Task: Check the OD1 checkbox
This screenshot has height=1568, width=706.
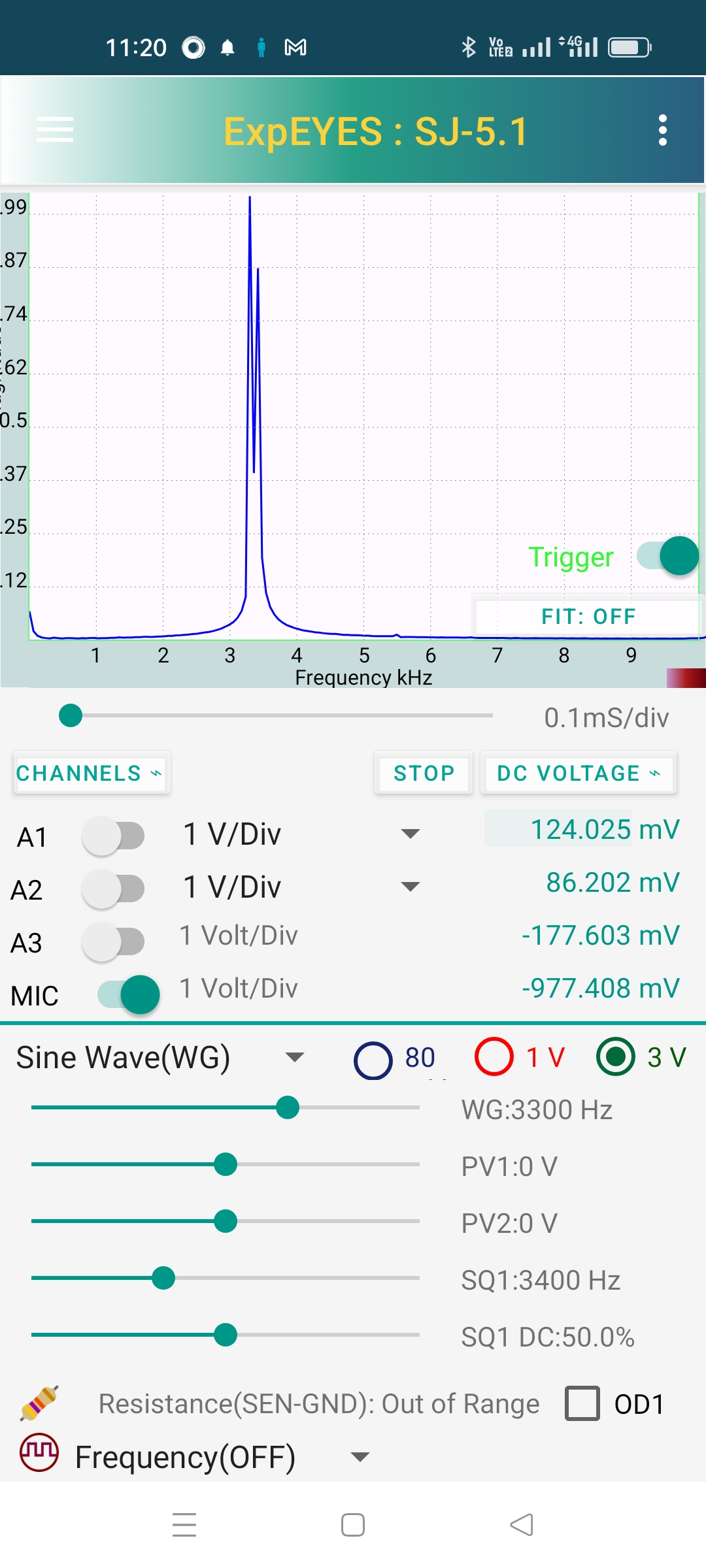Action: [581, 1403]
